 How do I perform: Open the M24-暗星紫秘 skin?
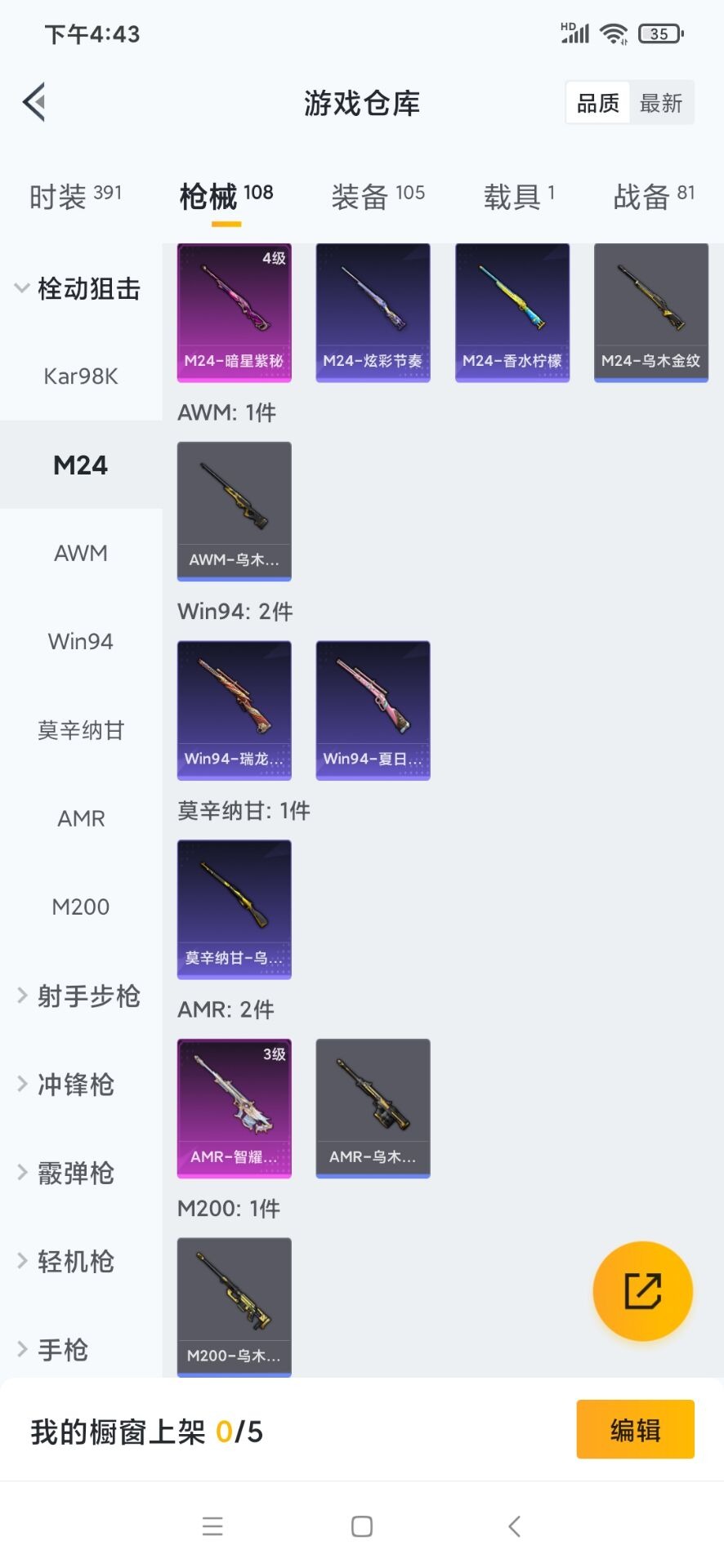tap(235, 313)
